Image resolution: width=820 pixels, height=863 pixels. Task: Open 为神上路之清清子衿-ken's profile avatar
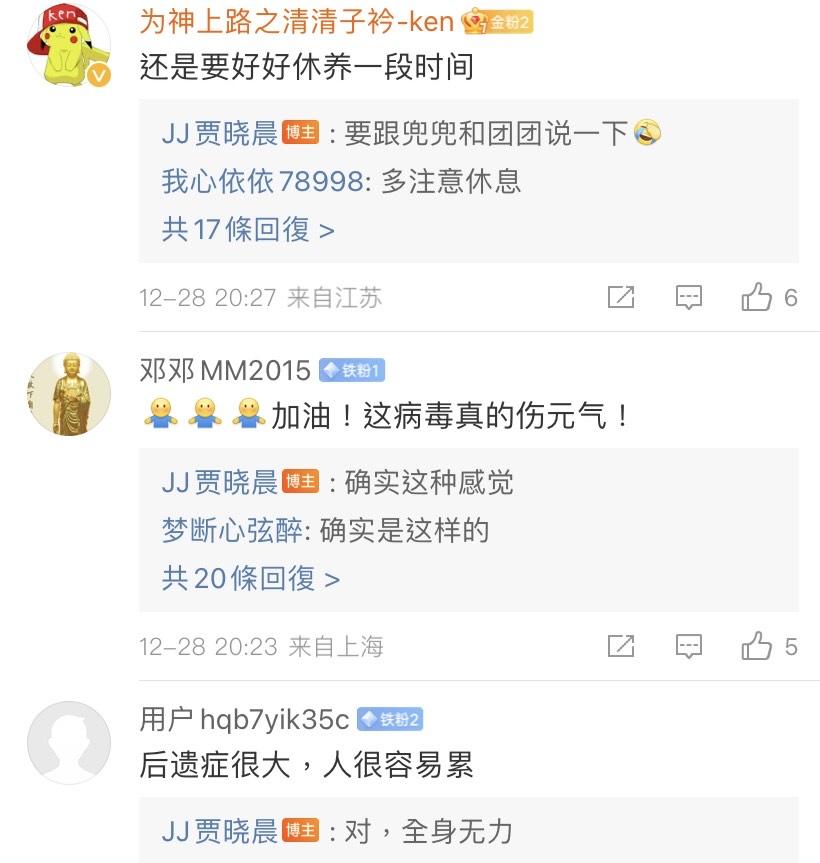coord(68,44)
